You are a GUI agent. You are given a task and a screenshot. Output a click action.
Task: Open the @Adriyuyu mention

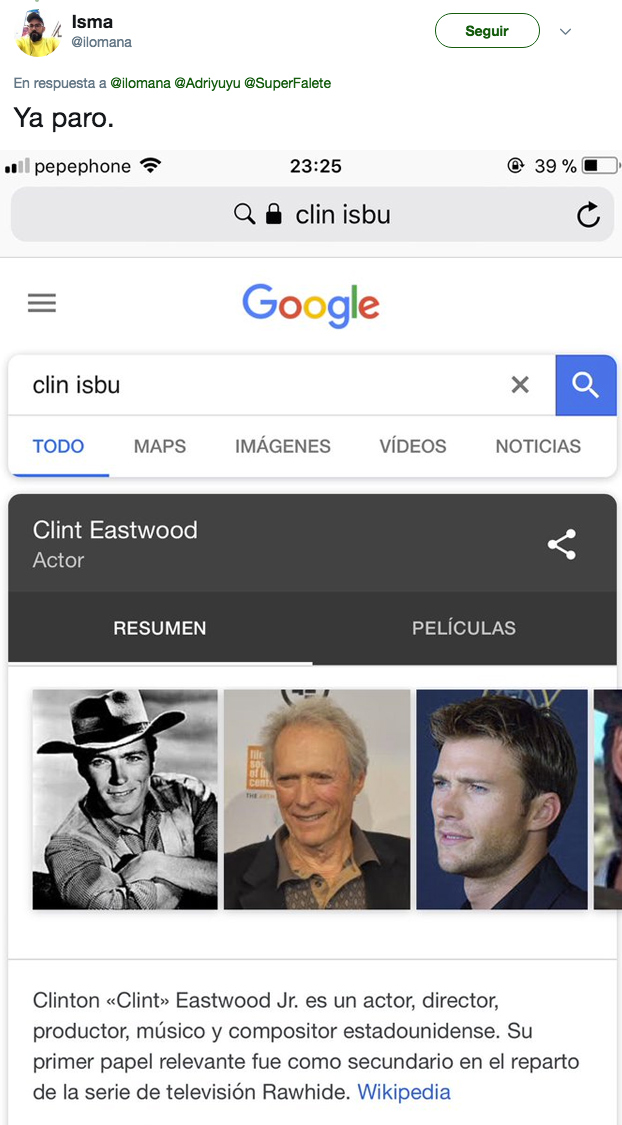(x=207, y=83)
